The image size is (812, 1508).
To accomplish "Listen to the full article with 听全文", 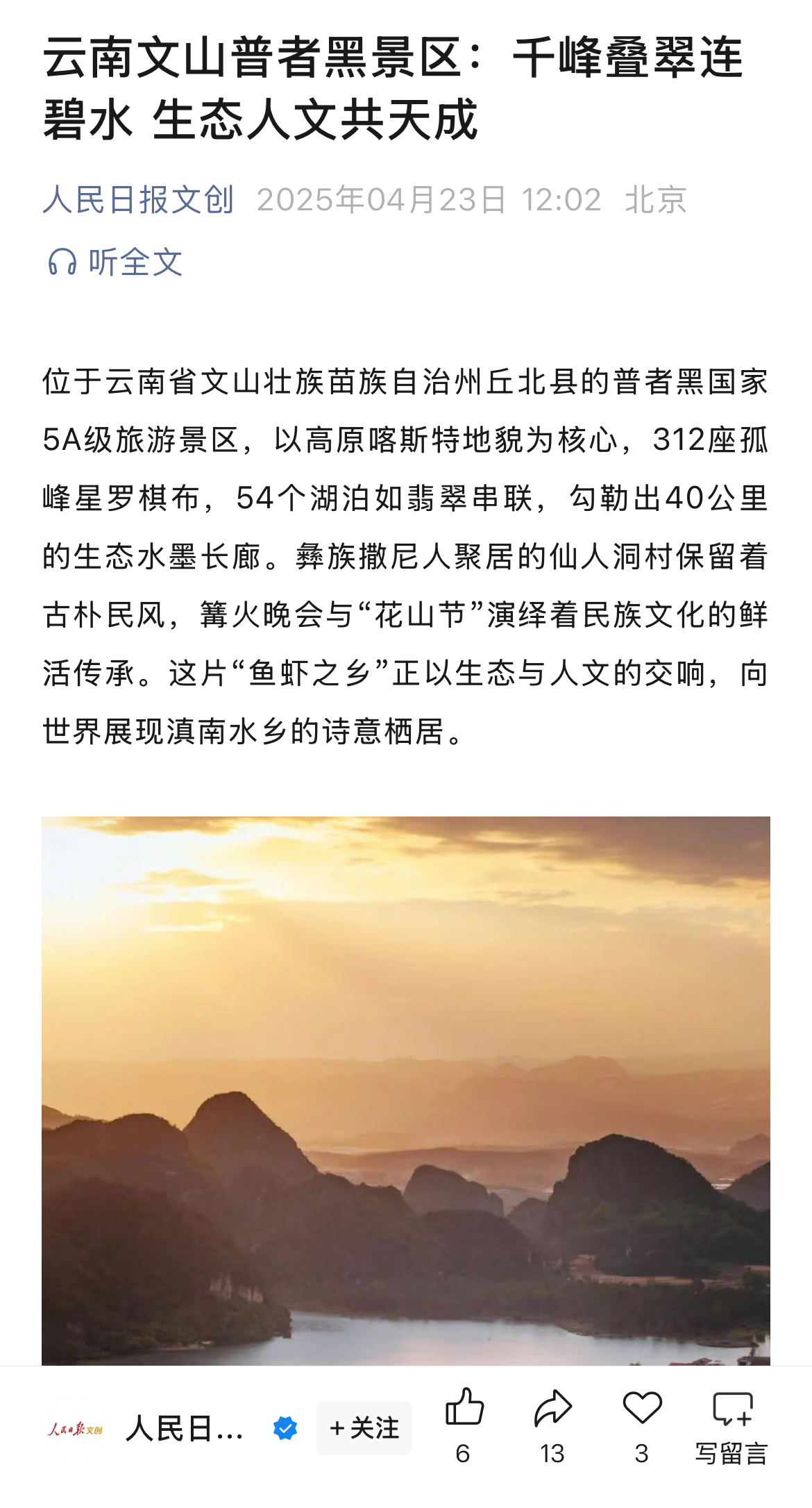I will coord(115,262).
